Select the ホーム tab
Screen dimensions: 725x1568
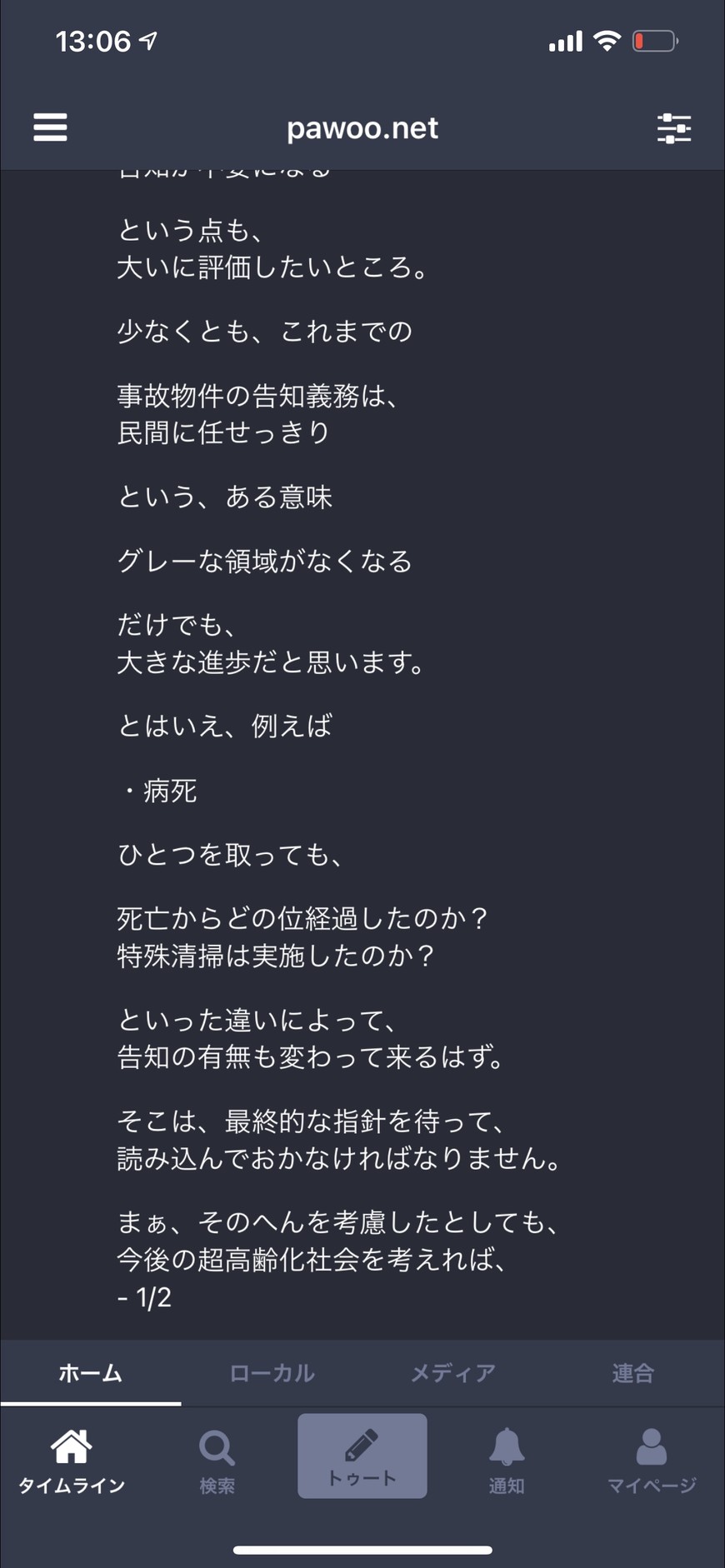pyautogui.click(x=91, y=1373)
